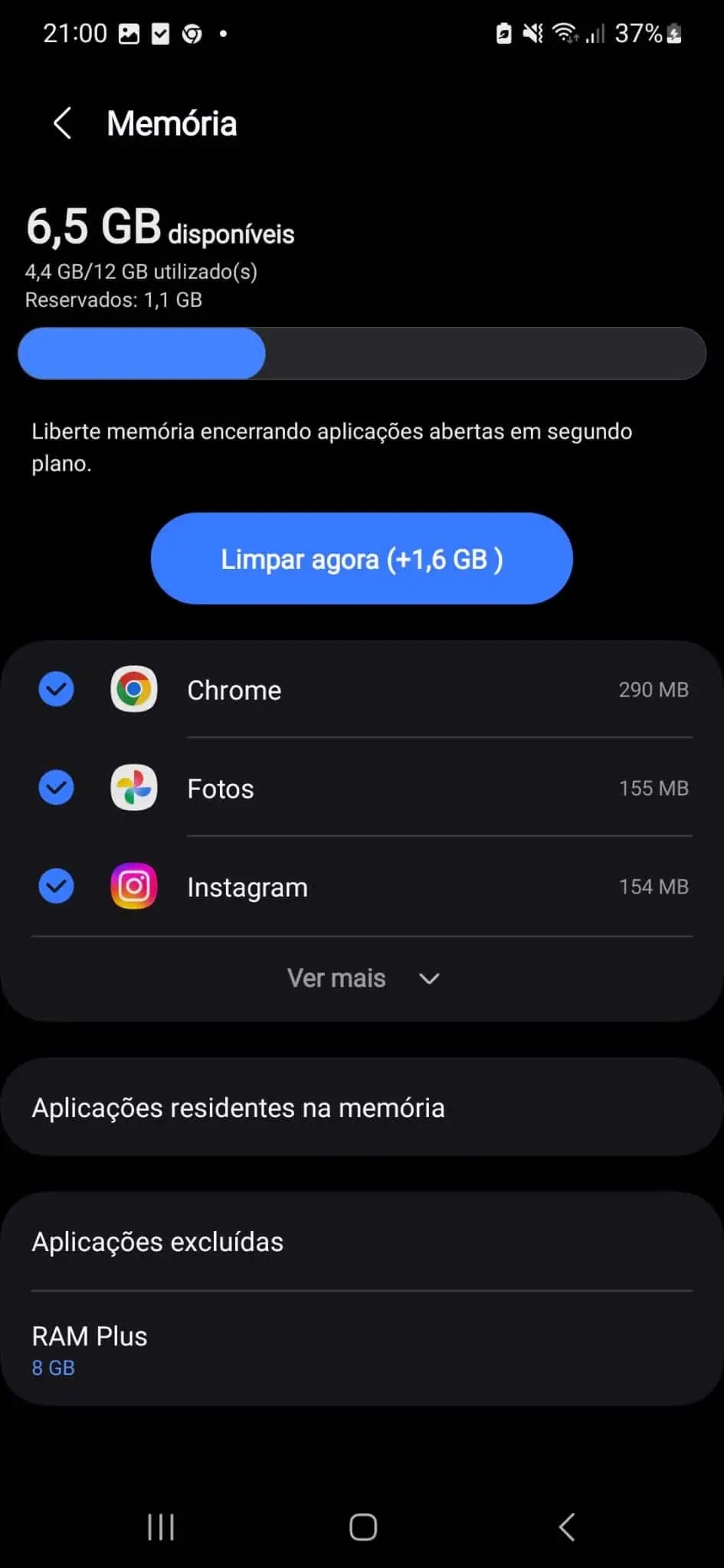
Task: Untick the Instagram checkbox
Action: pyautogui.click(x=57, y=887)
